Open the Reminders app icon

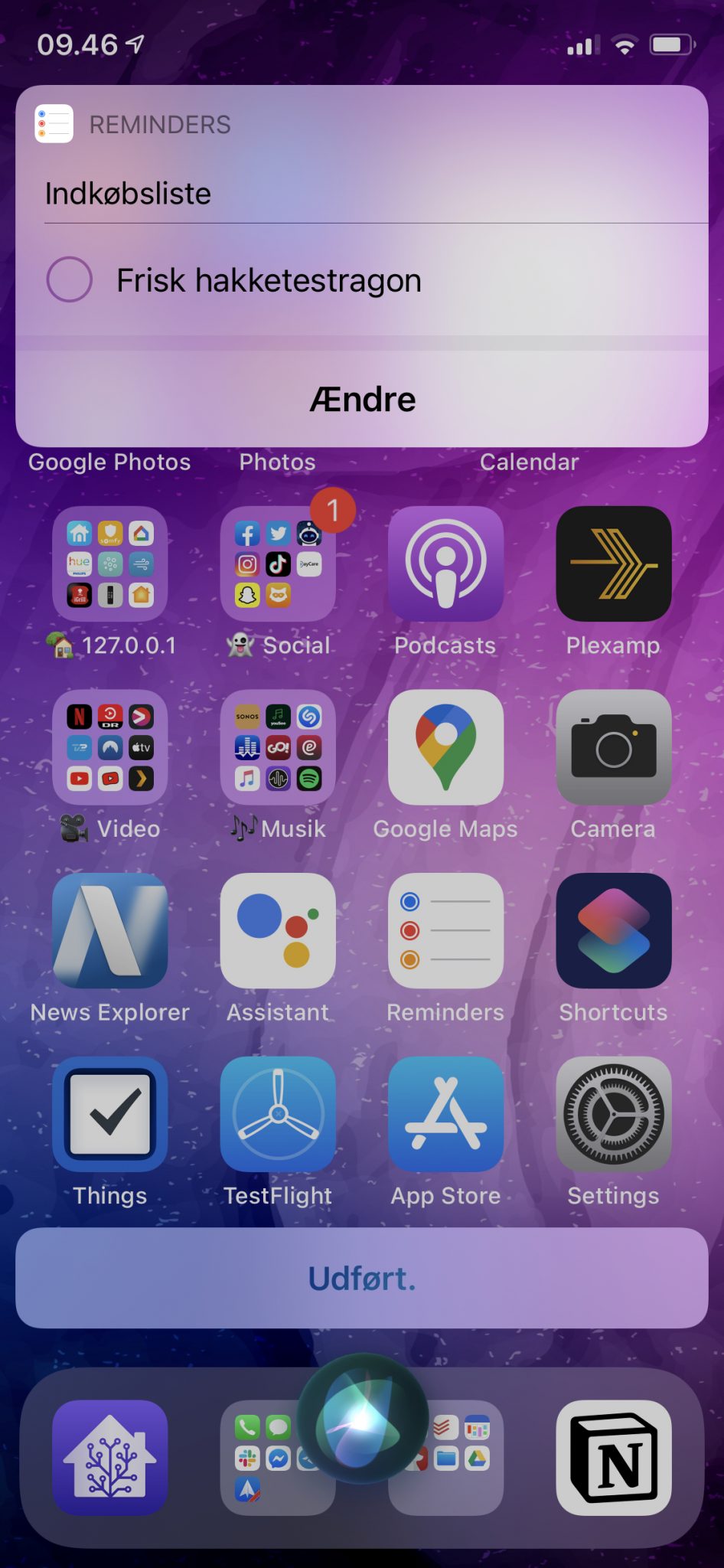[x=446, y=930]
